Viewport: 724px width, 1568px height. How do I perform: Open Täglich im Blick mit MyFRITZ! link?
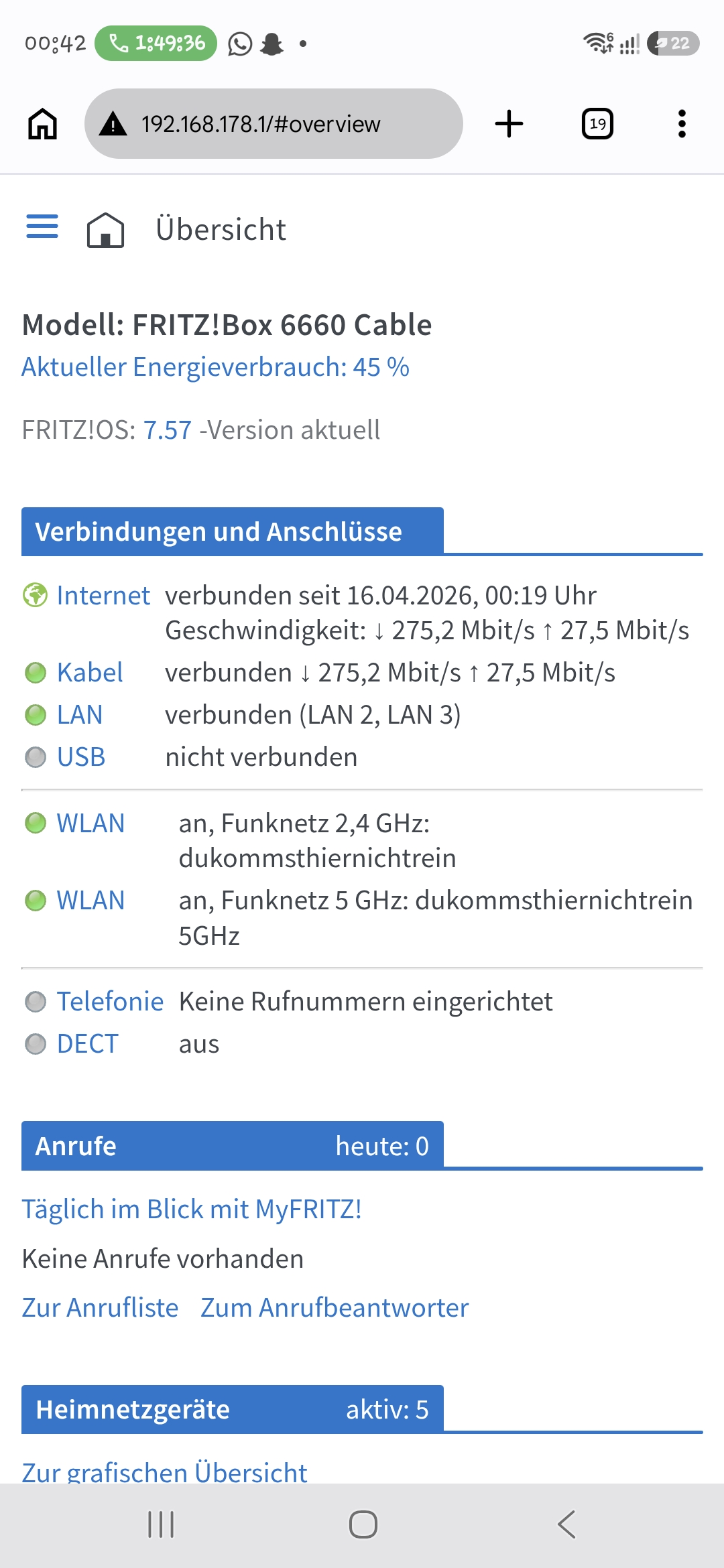coord(192,1210)
